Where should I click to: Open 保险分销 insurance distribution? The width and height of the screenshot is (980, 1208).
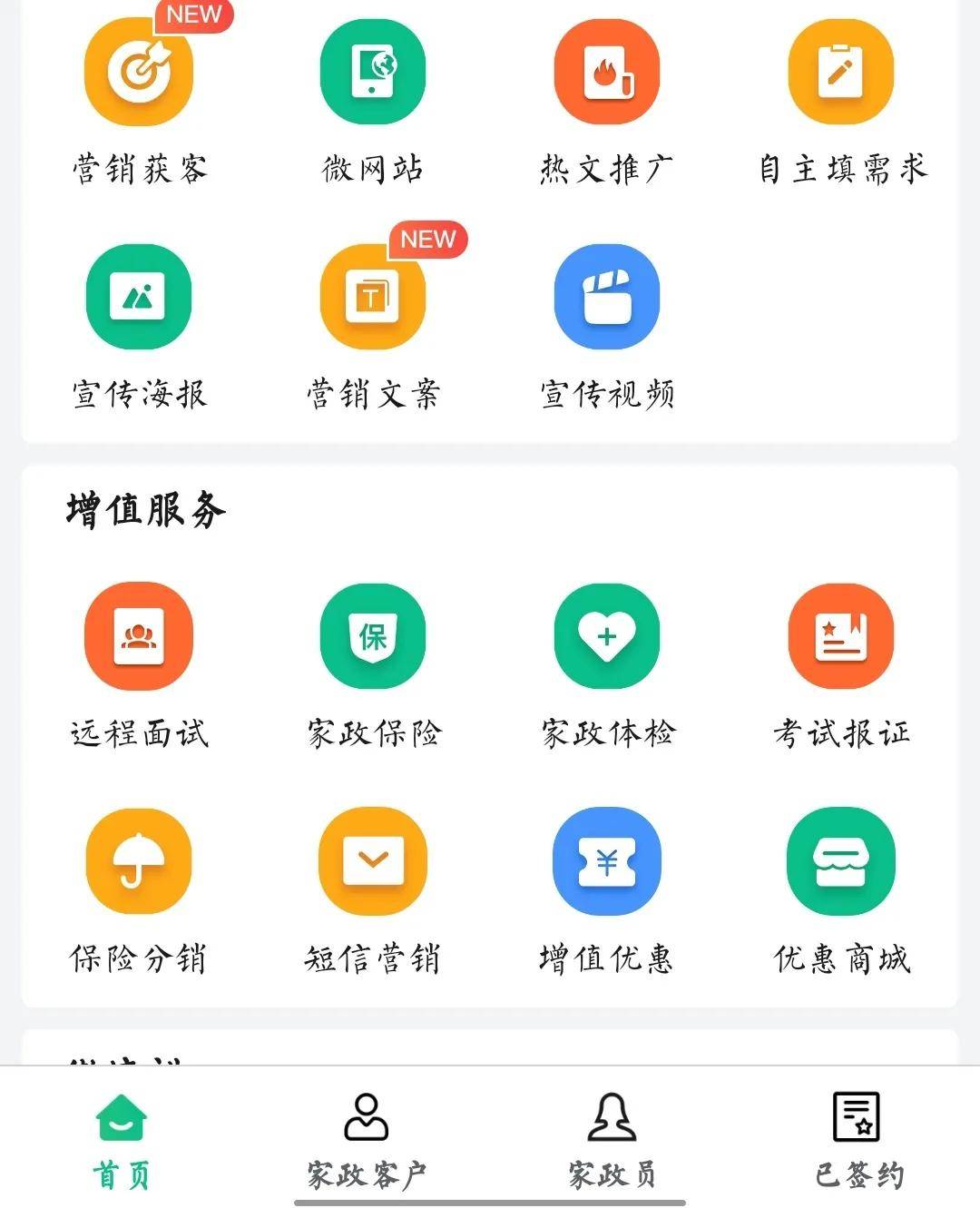tap(139, 862)
